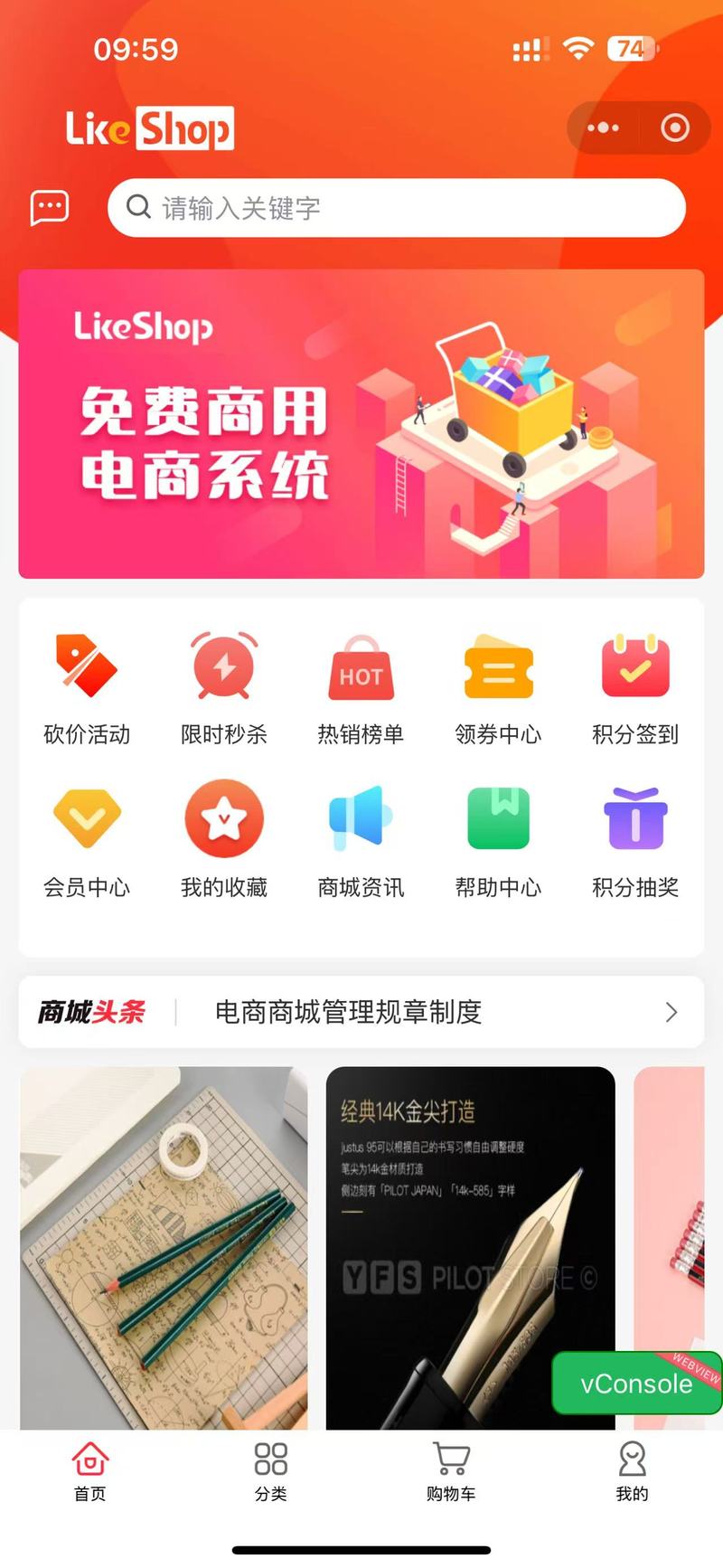Switch to the 分类 tab

click(271, 1472)
